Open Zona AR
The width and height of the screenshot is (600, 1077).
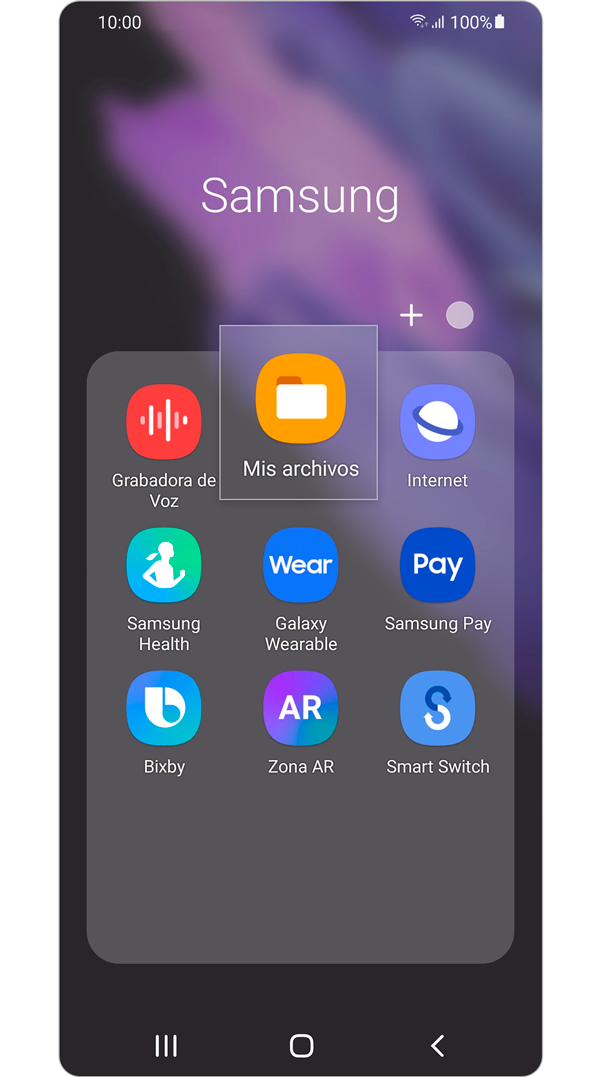tap(300, 708)
